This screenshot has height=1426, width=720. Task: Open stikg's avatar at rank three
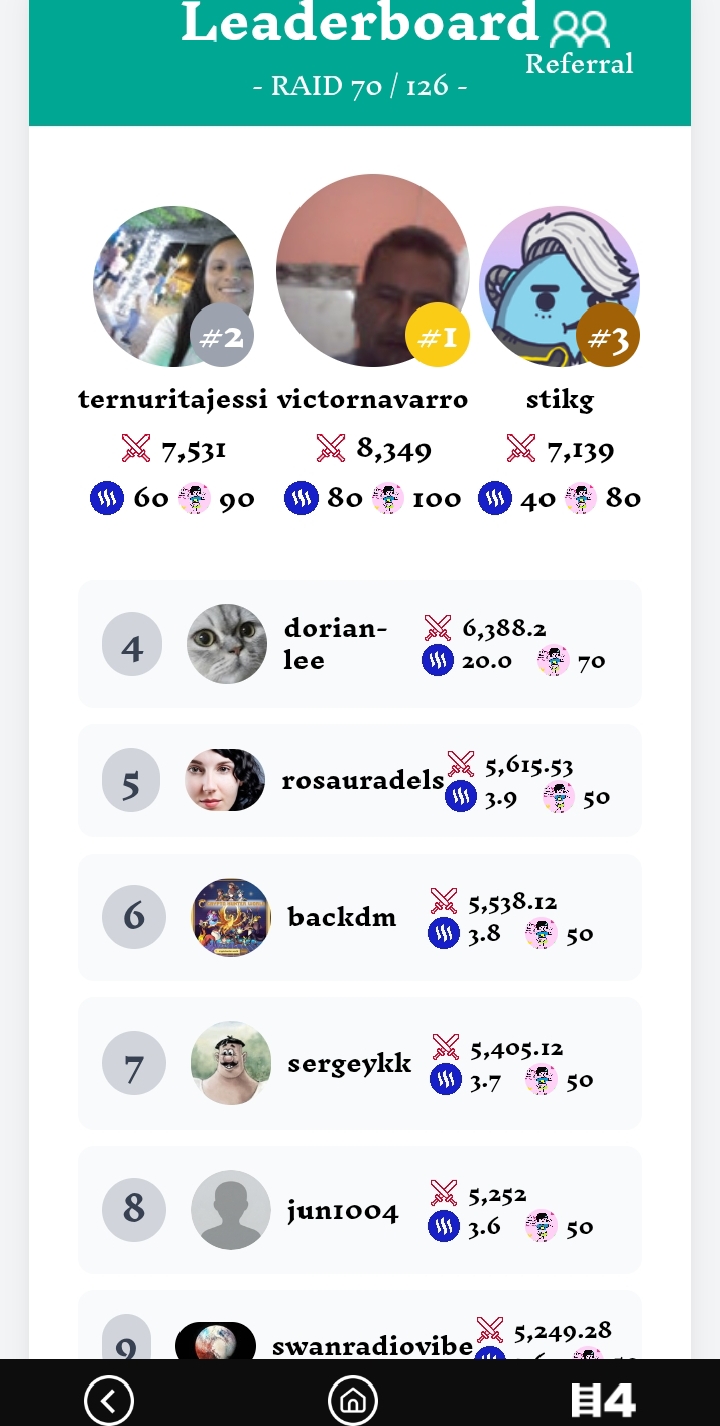(559, 286)
